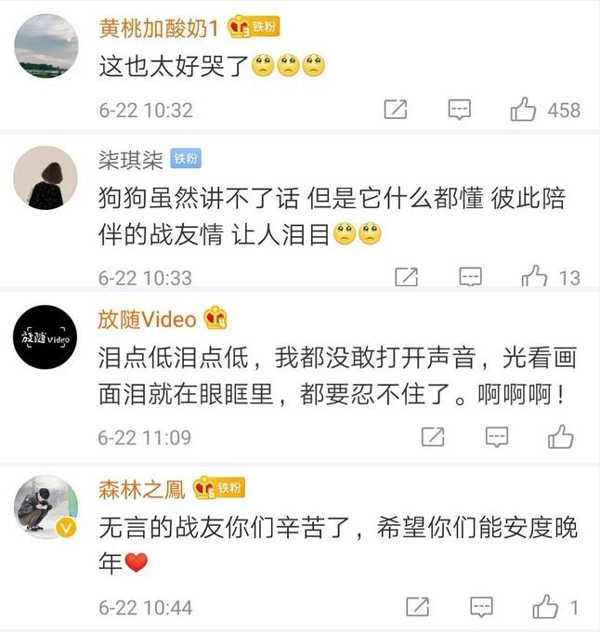Viewport: 600px width, 632px height.
Task: Tap the username 放随Video
Action: tap(146, 319)
